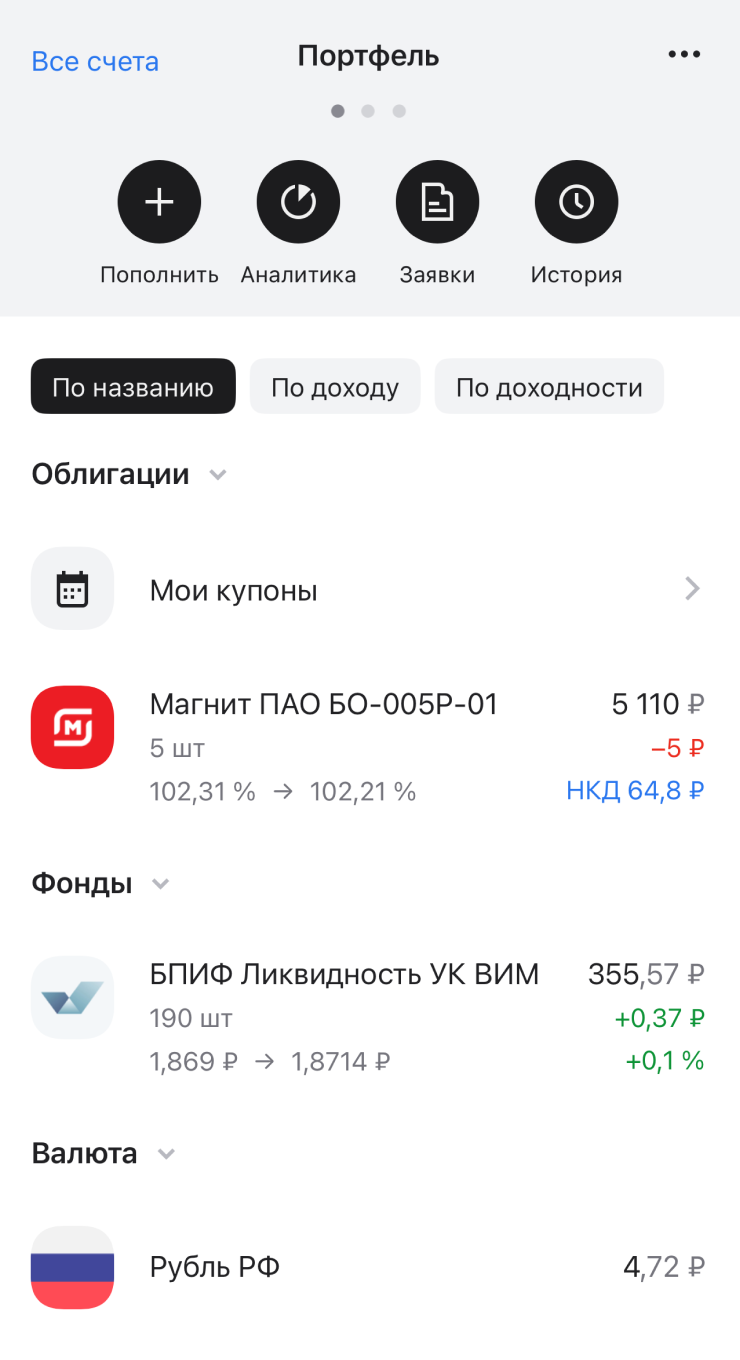The width and height of the screenshot is (740, 1360).
Task: Sort holdings По доходности
Action: pos(549,387)
